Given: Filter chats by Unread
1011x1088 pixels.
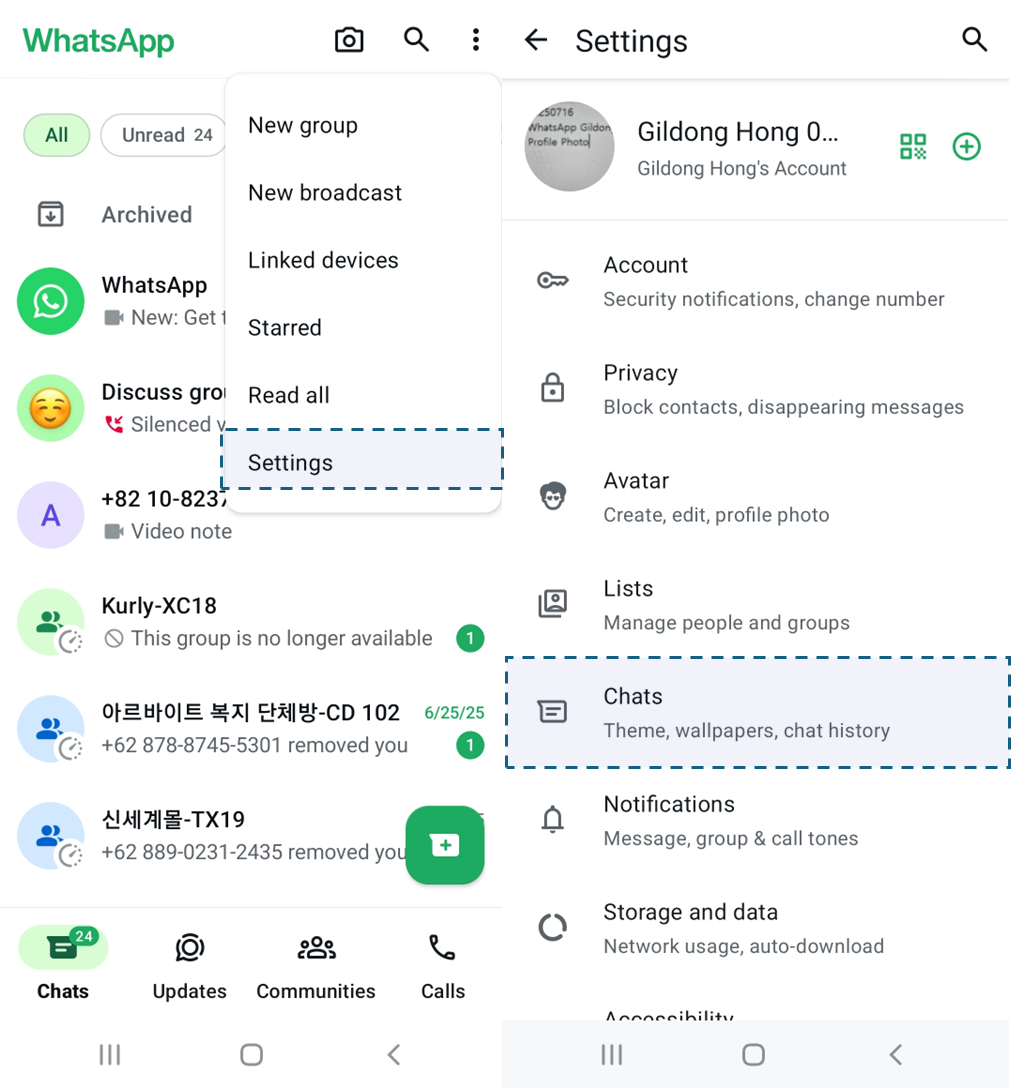Looking at the screenshot, I should point(166,135).
